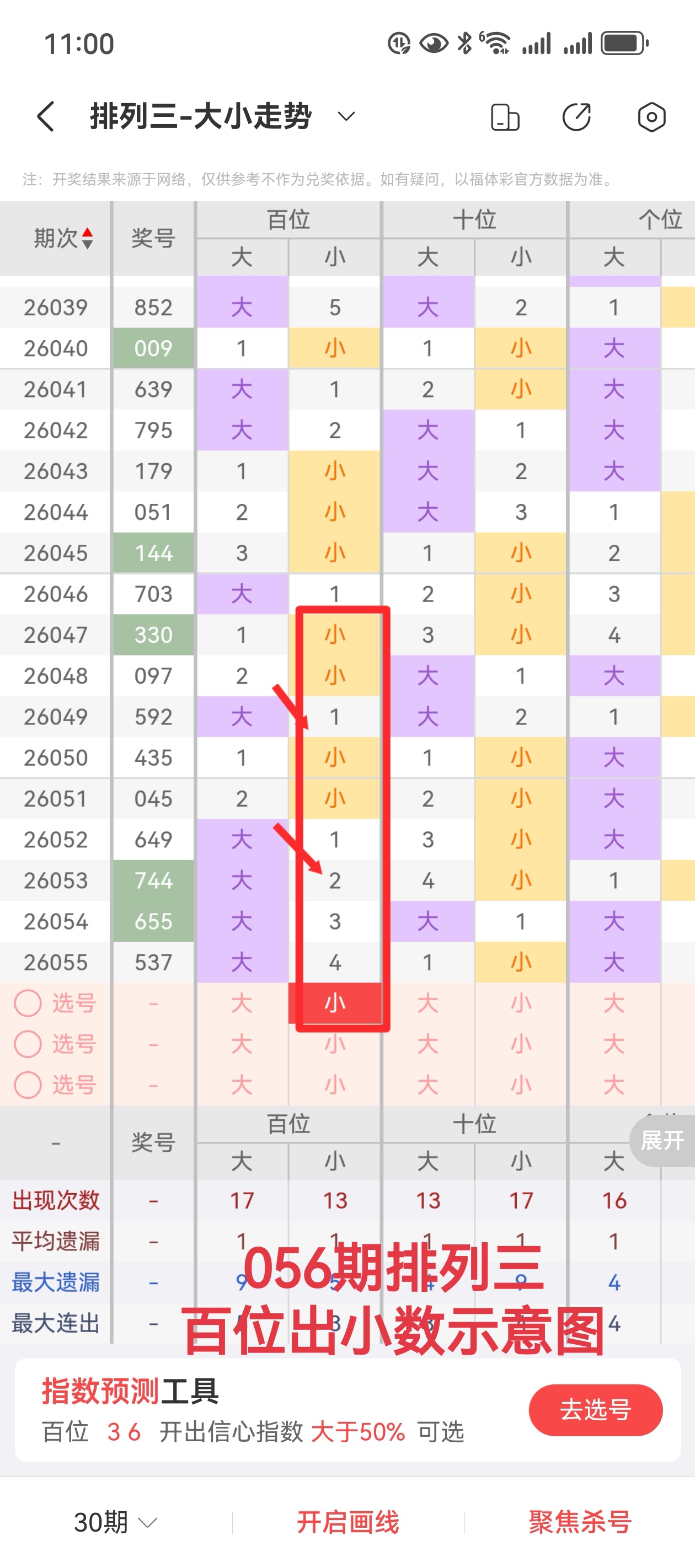Open the chart settings hexagon icon
Screen dimensions: 695x1568
point(651,117)
